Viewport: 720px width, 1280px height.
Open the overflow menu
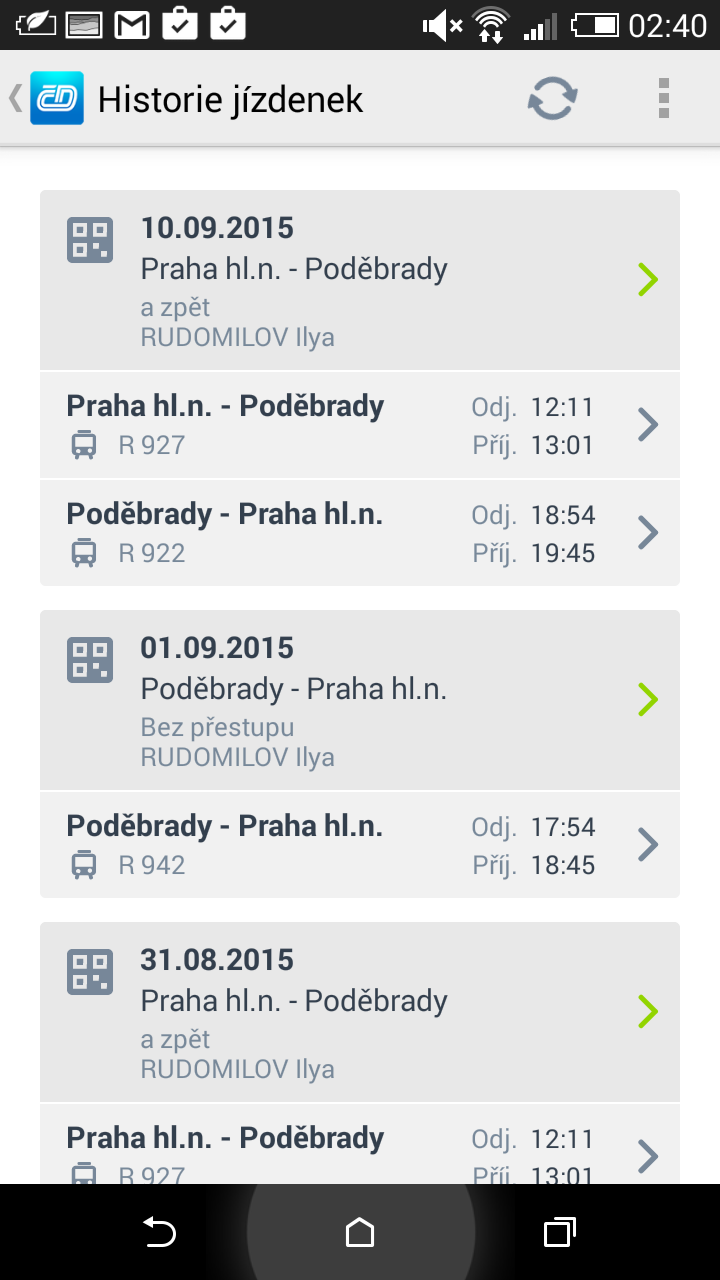click(663, 99)
